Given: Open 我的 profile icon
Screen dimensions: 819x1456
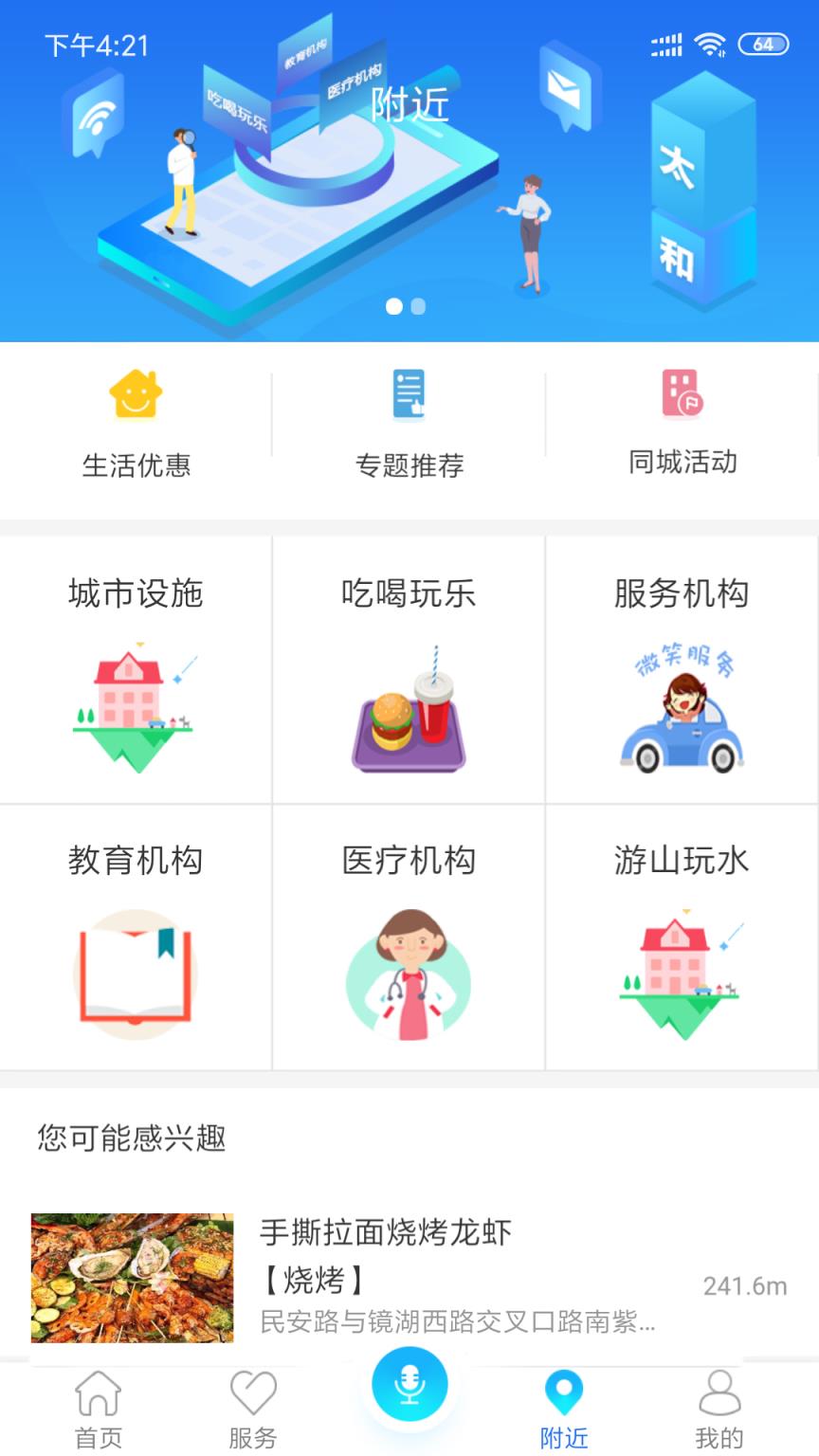Looking at the screenshot, I should 720,1393.
